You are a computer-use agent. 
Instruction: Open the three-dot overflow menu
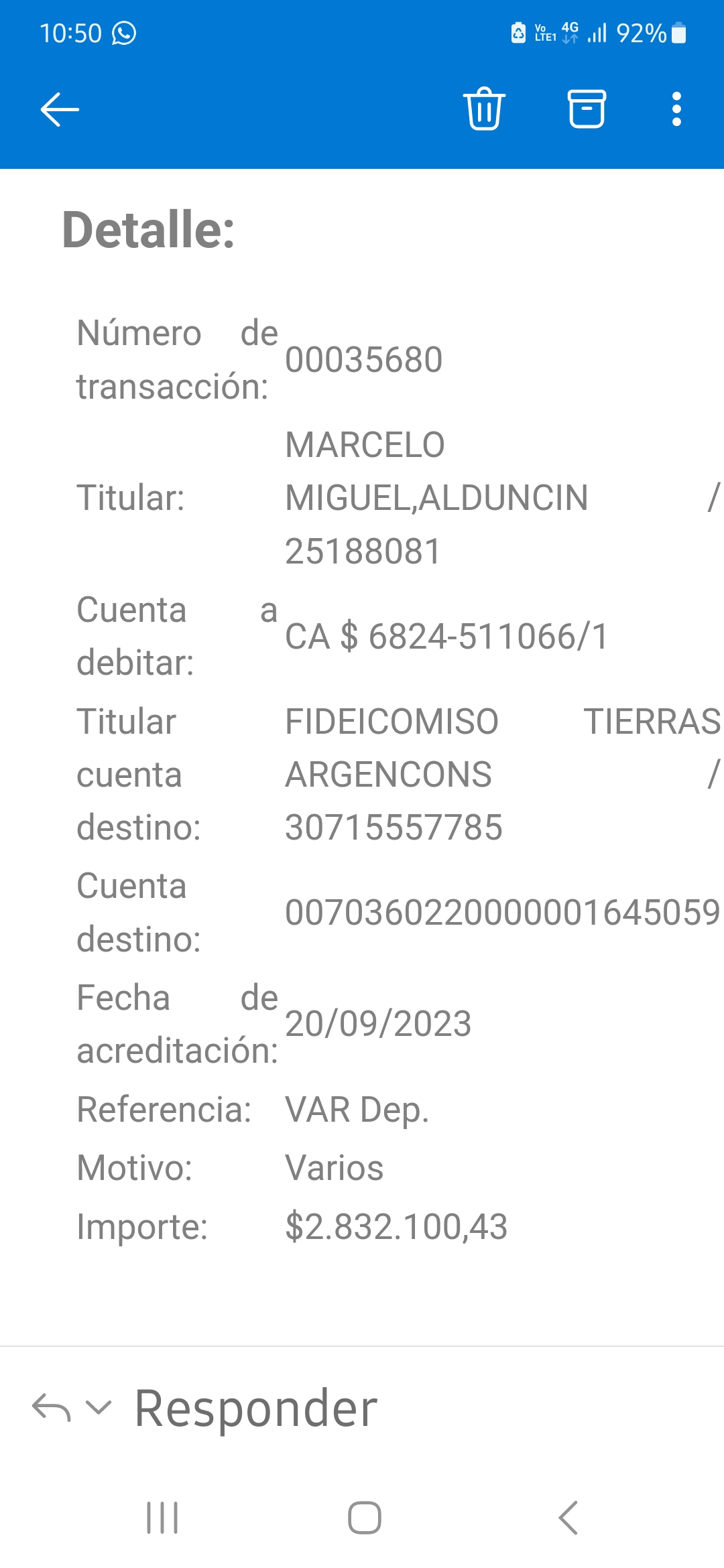(x=676, y=109)
